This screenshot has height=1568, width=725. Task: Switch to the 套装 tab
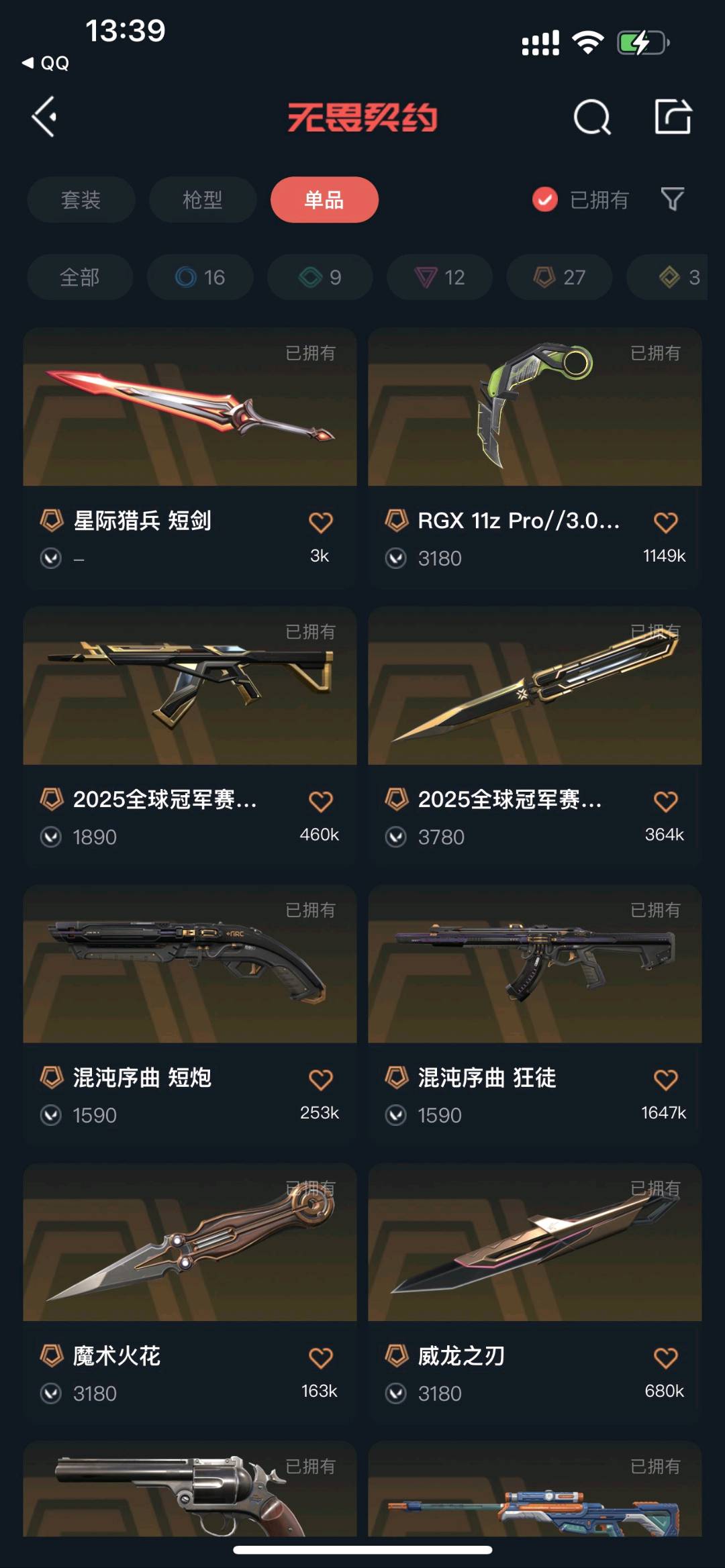(x=81, y=199)
